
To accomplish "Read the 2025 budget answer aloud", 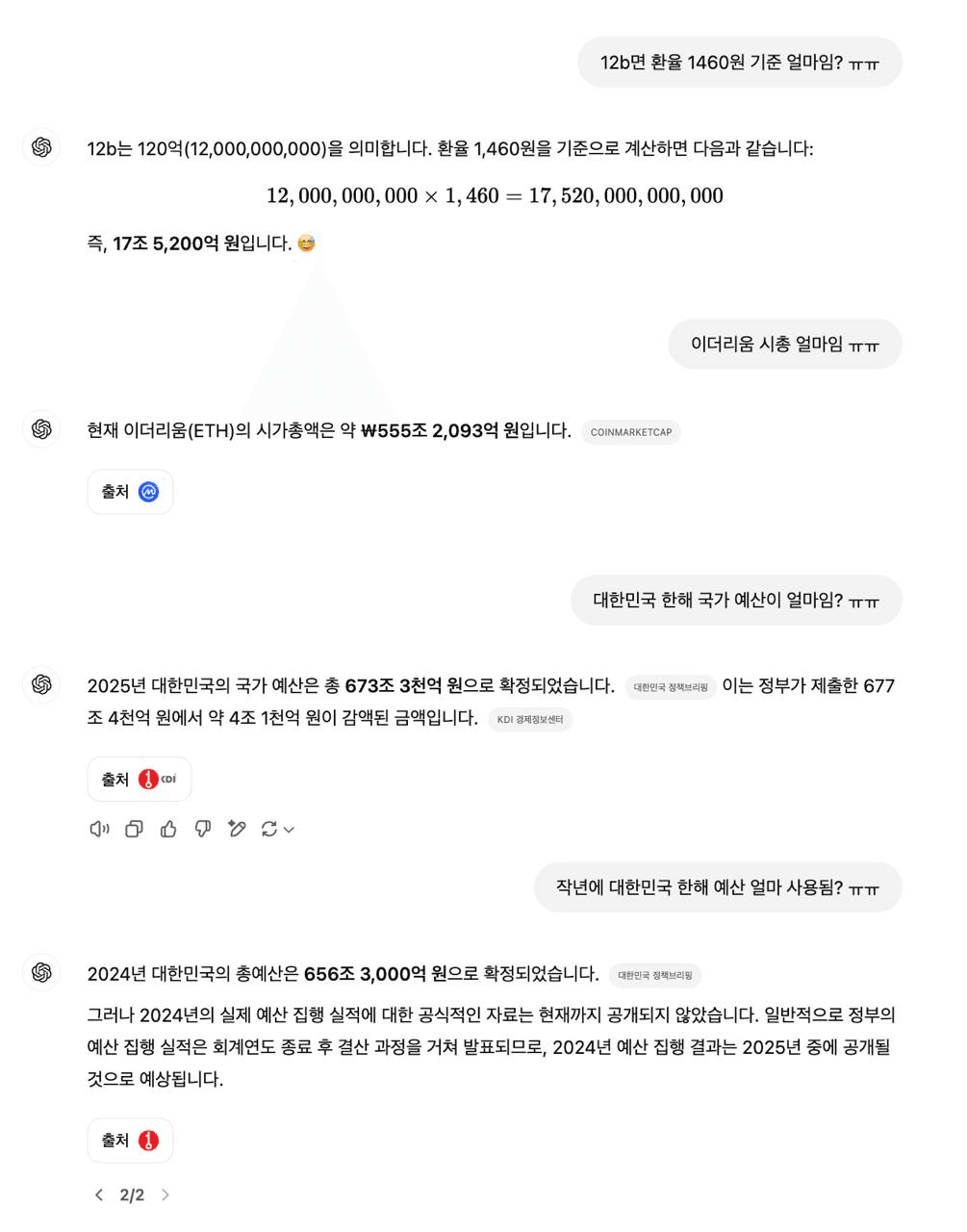I will (x=99, y=829).
